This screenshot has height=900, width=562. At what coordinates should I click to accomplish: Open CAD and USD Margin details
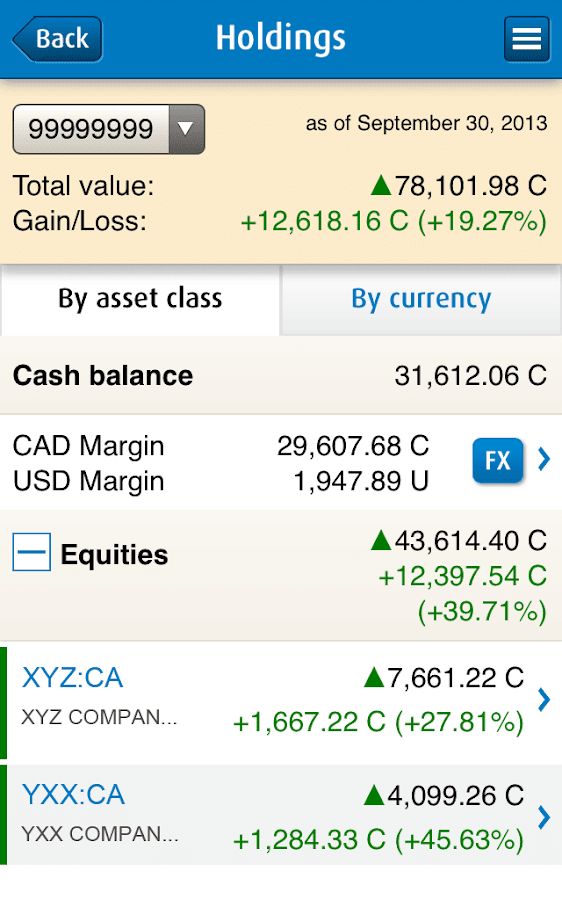281,462
